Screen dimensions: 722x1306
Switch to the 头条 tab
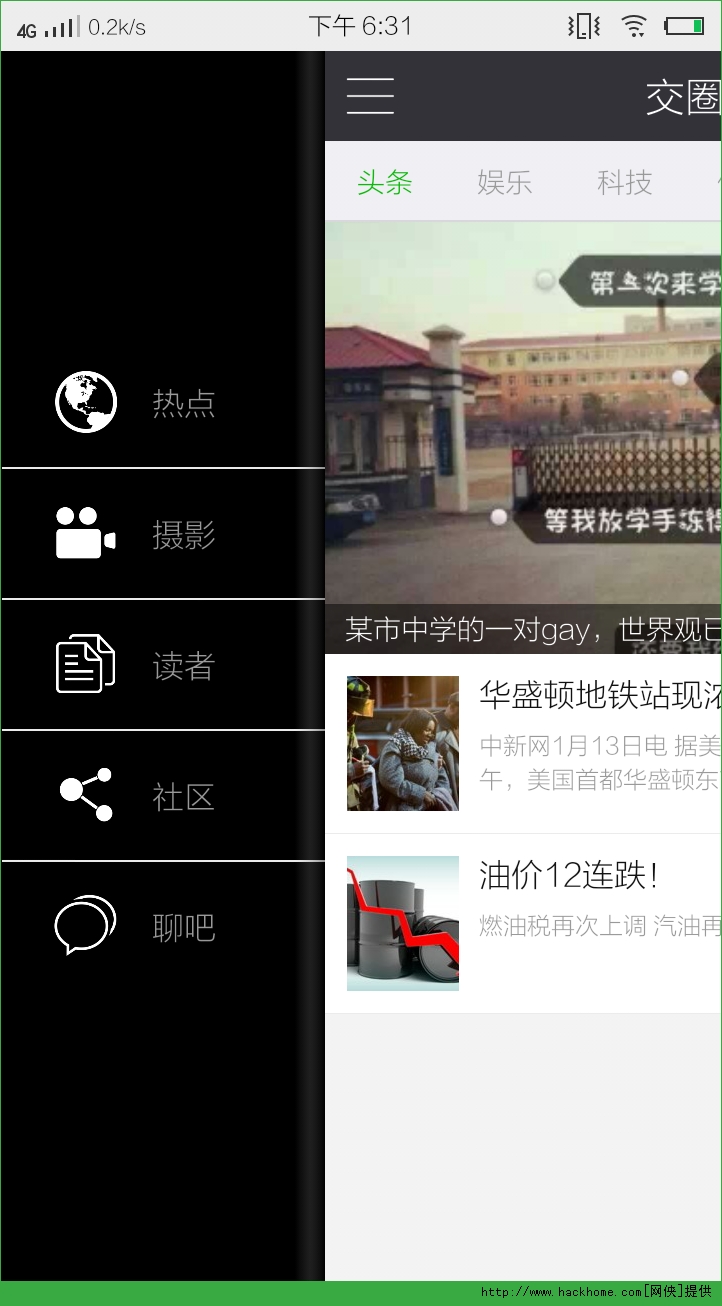point(385,183)
